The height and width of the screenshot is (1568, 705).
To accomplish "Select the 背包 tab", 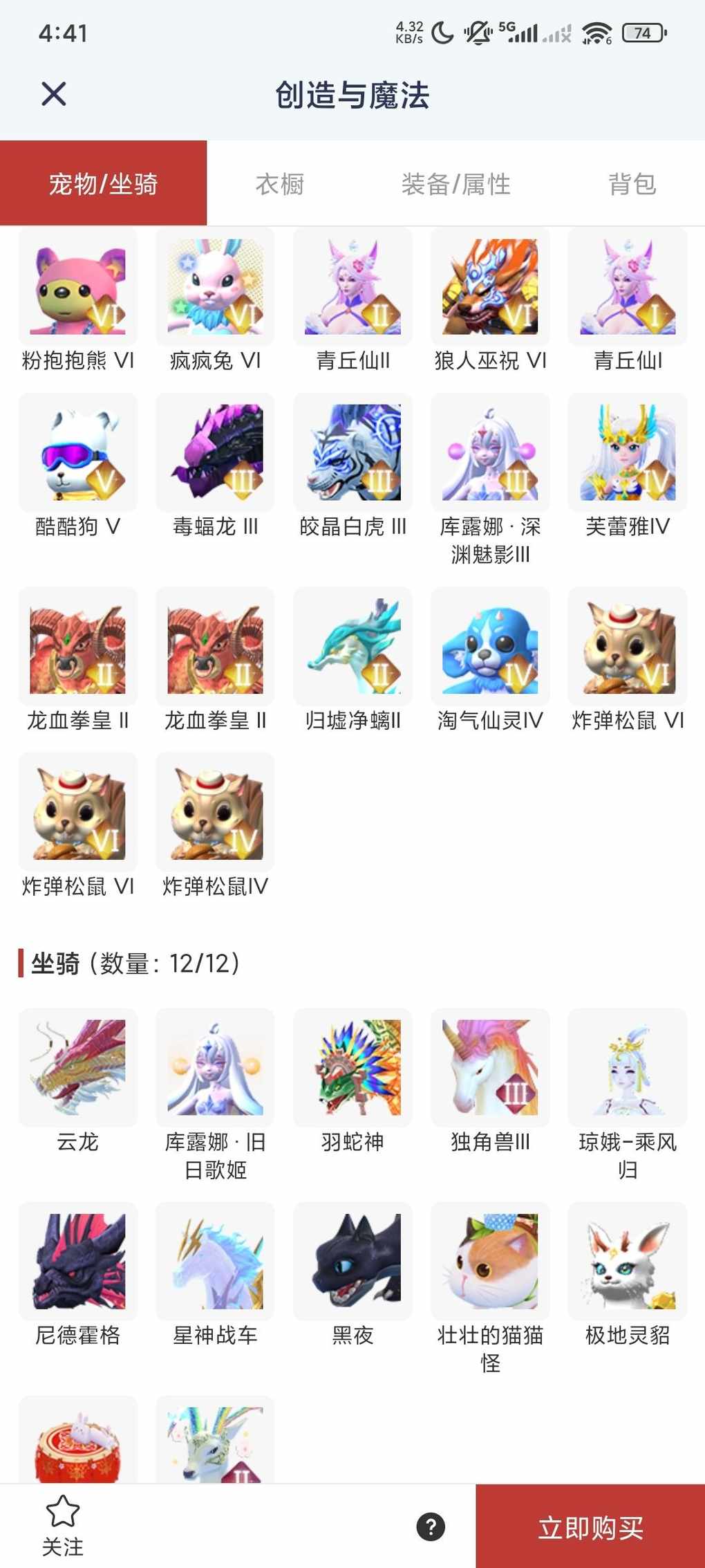I will point(632,184).
